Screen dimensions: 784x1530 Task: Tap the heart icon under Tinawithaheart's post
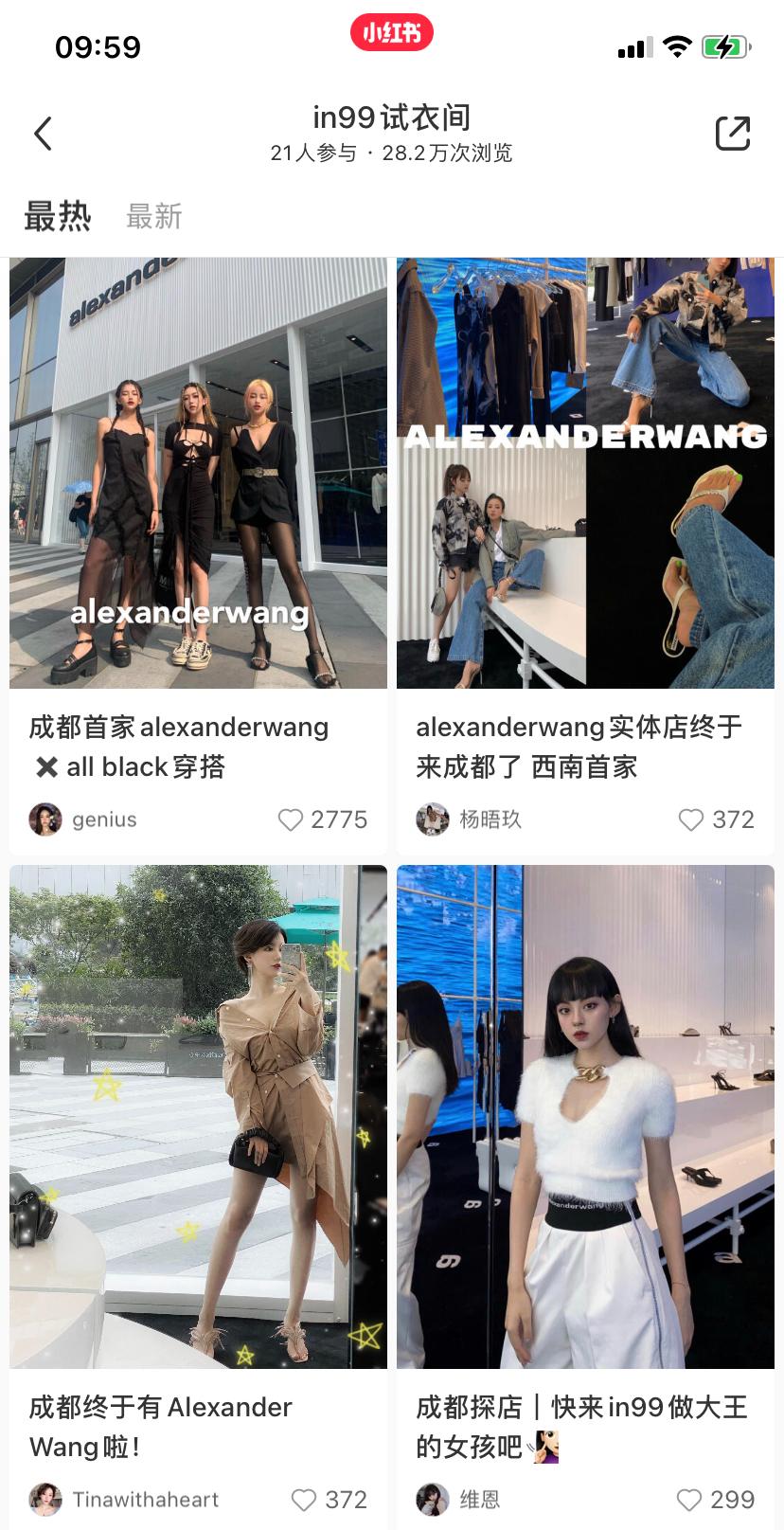(304, 1500)
